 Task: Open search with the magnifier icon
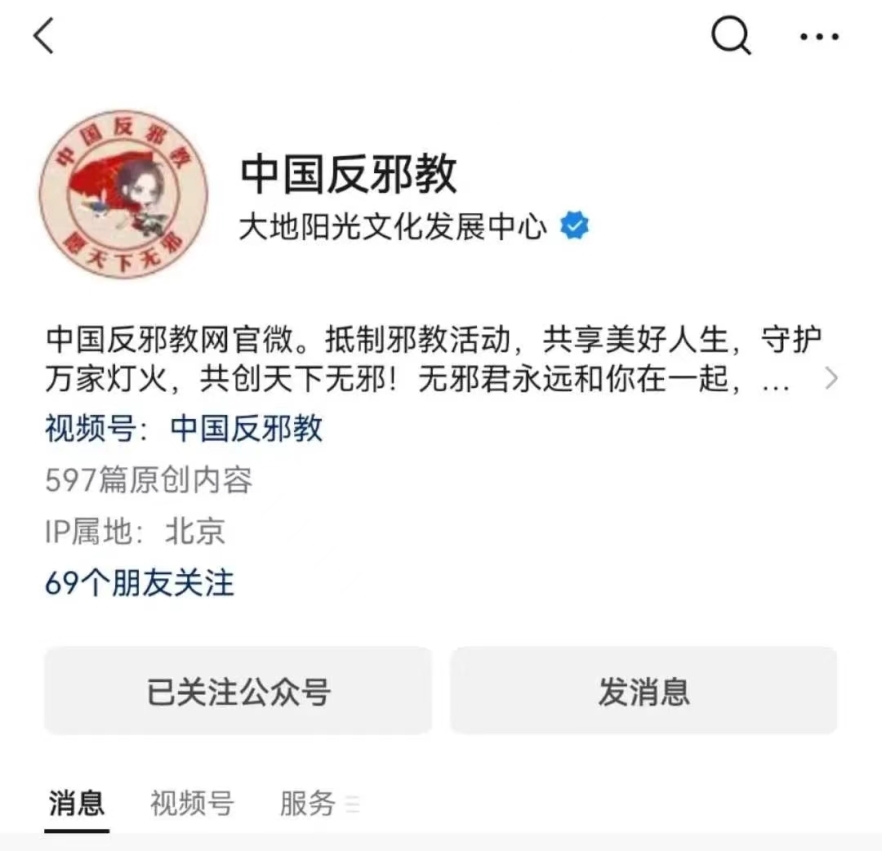(x=731, y=37)
